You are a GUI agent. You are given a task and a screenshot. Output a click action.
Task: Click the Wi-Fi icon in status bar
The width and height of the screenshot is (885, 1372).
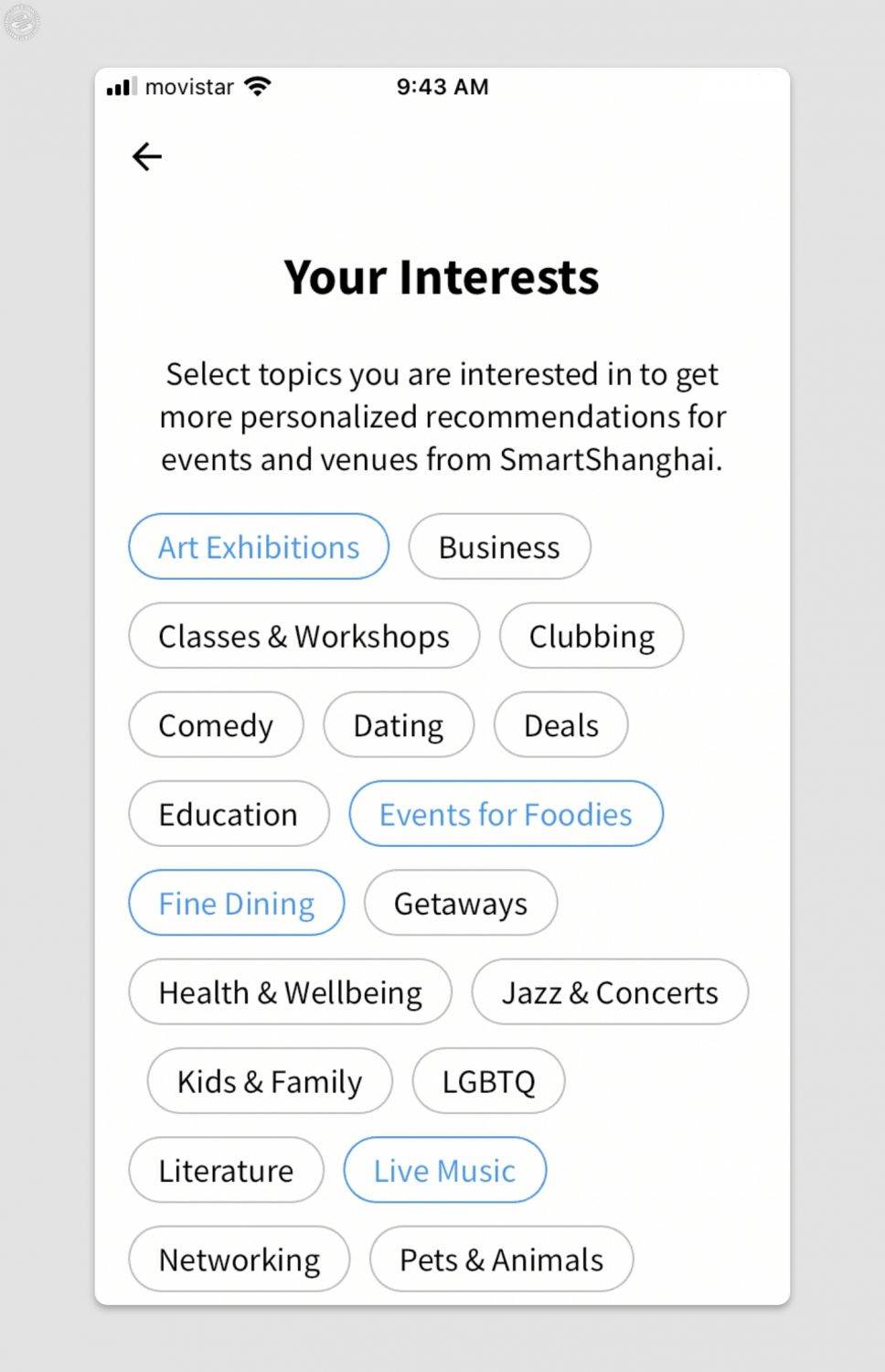tap(258, 85)
